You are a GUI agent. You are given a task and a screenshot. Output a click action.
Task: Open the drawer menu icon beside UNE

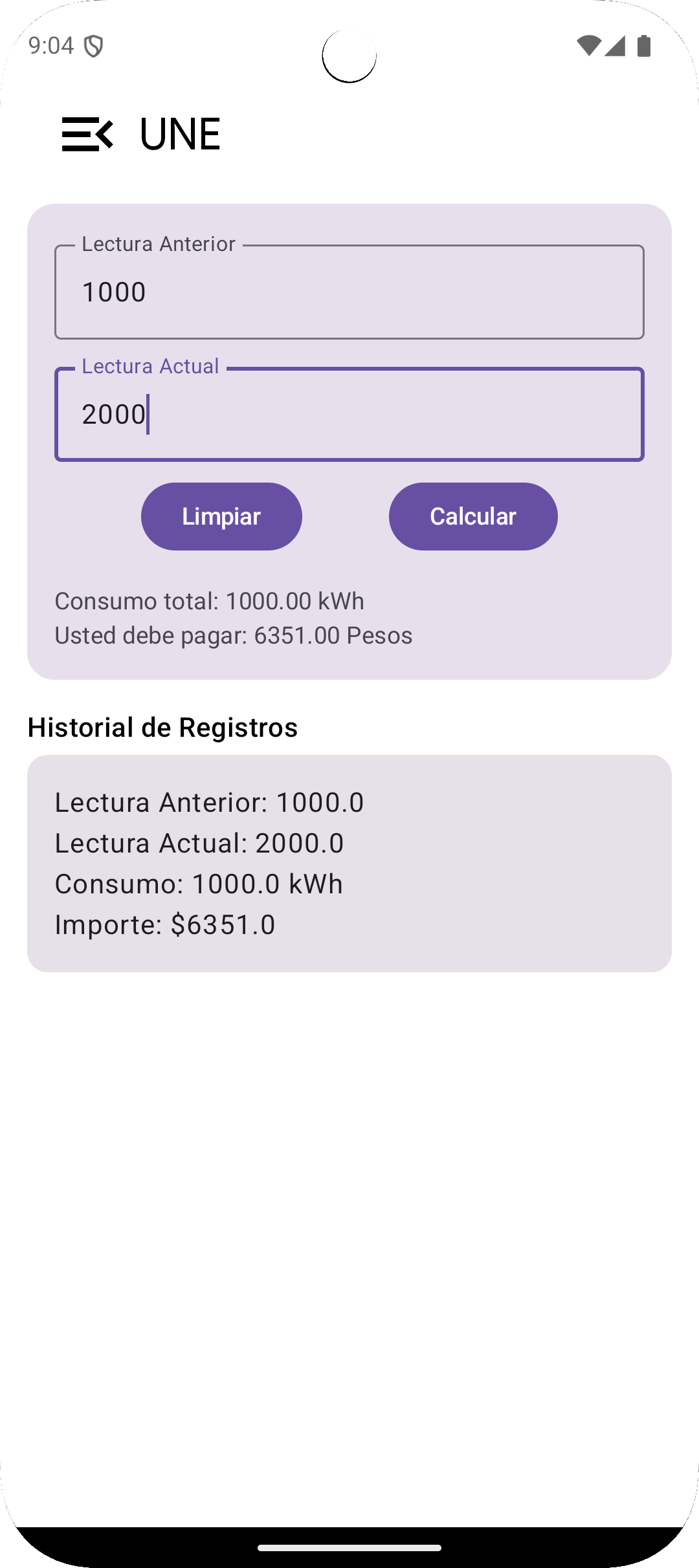point(88,135)
